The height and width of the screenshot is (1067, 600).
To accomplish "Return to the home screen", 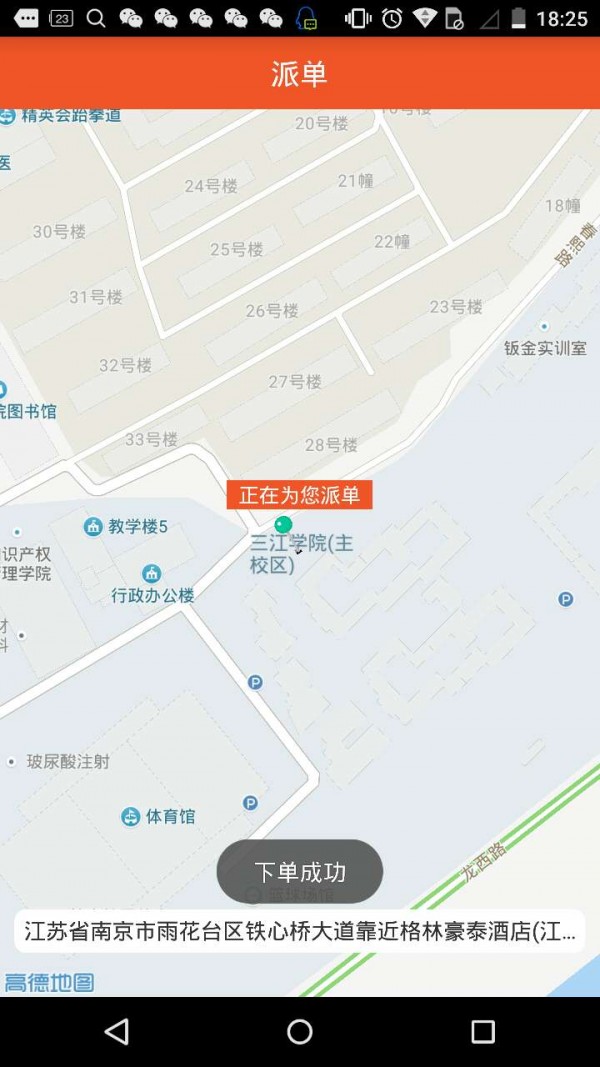I will coord(300,1031).
